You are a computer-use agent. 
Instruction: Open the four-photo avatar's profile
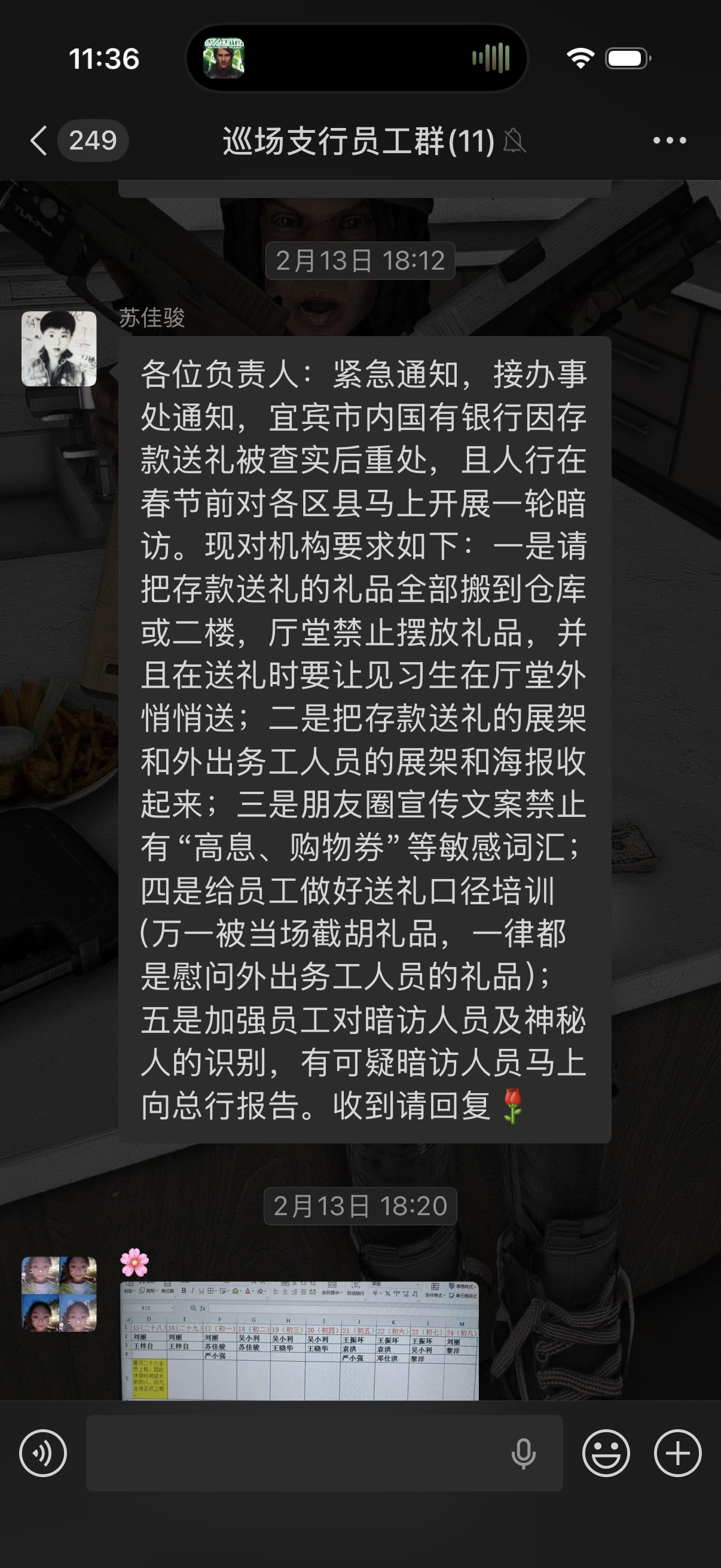pyautogui.click(x=59, y=1294)
